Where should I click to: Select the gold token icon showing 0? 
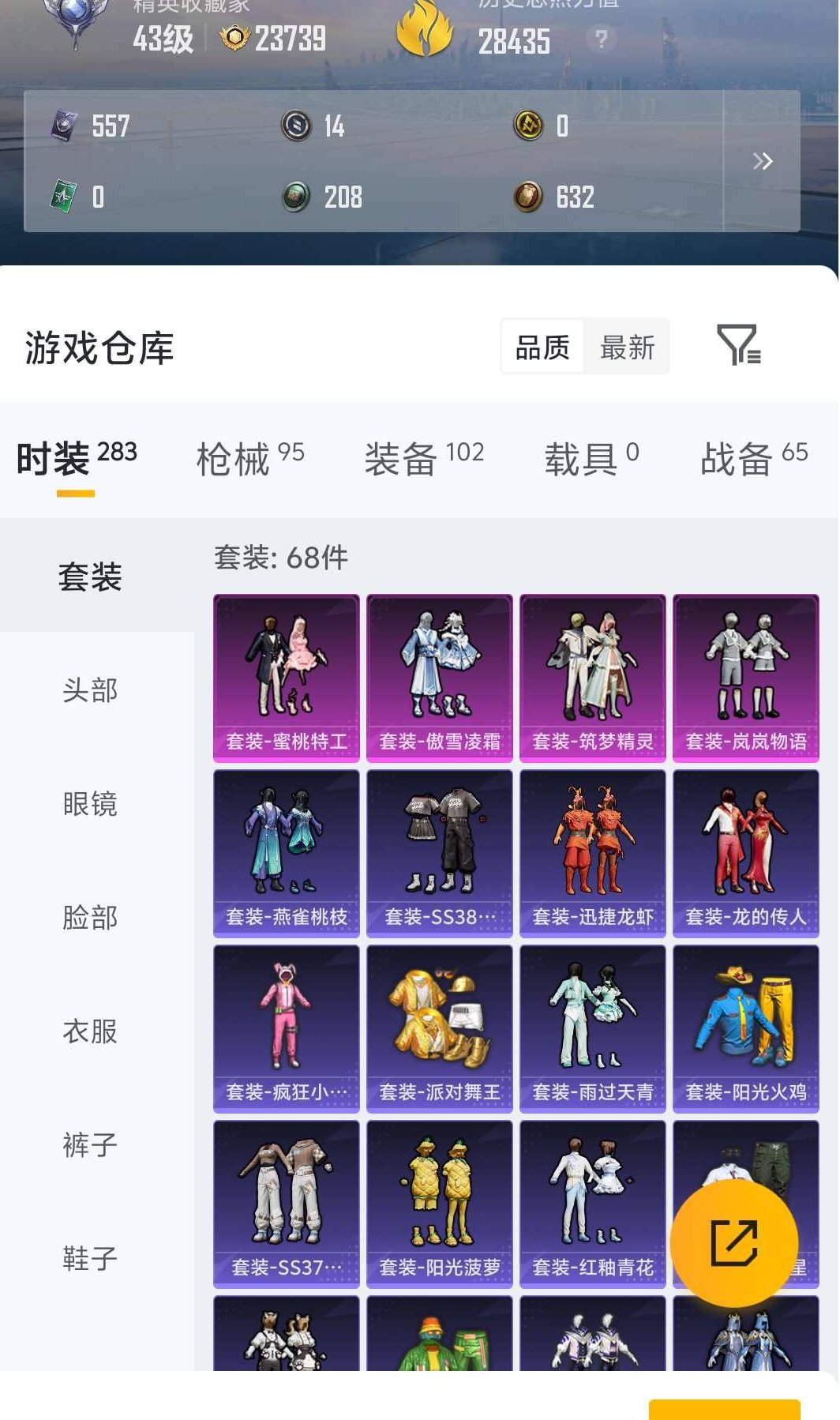530,125
